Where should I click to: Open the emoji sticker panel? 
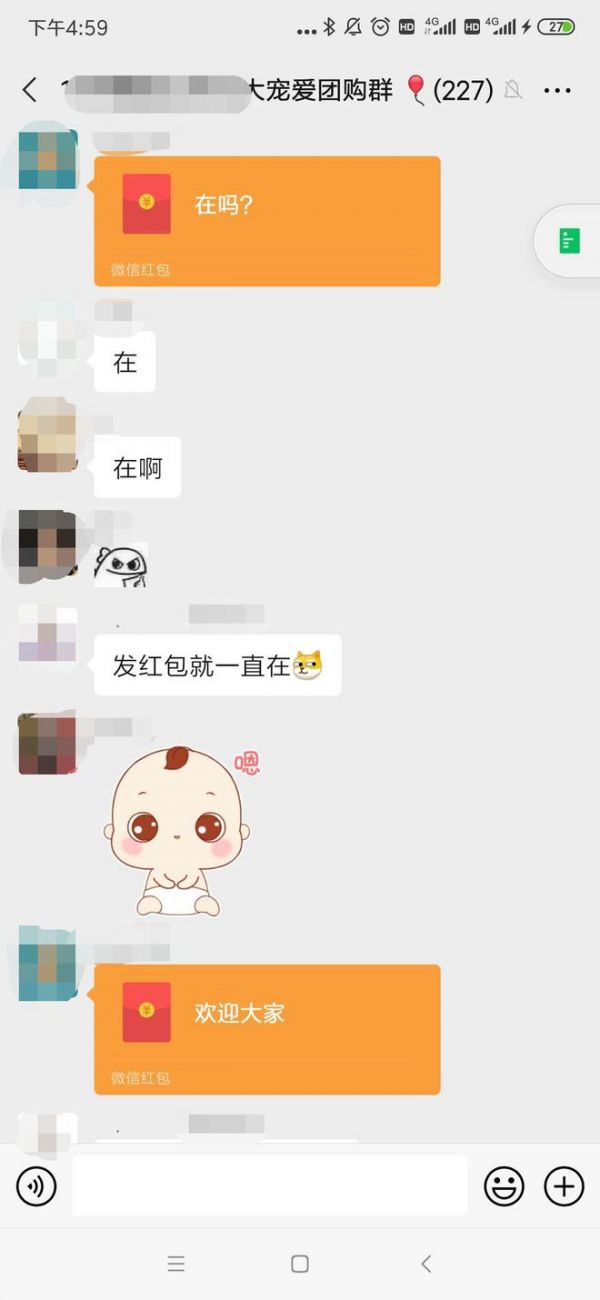[504, 1187]
